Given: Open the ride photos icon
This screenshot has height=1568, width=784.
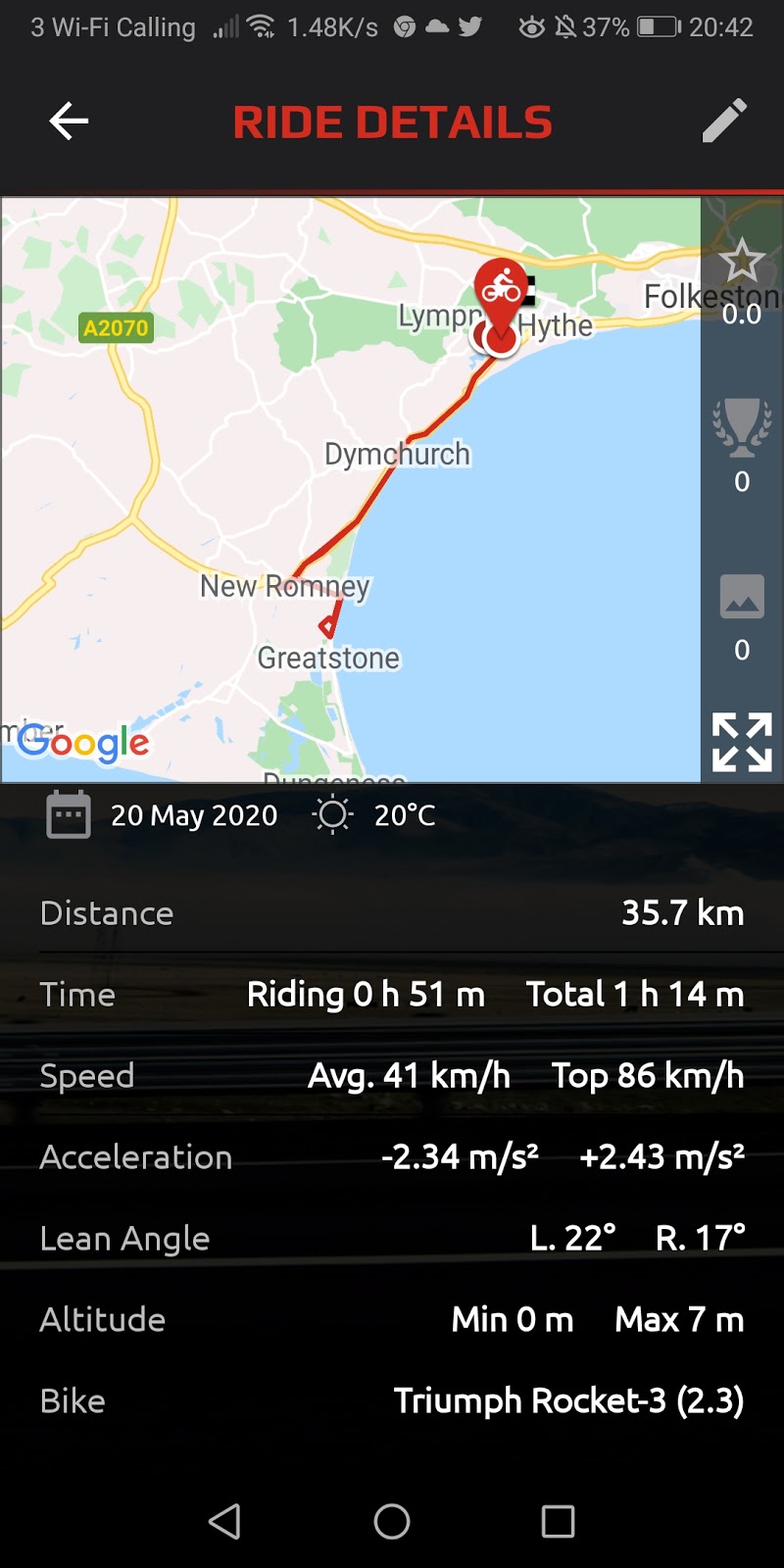Looking at the screenshot, I should [742, 597].
